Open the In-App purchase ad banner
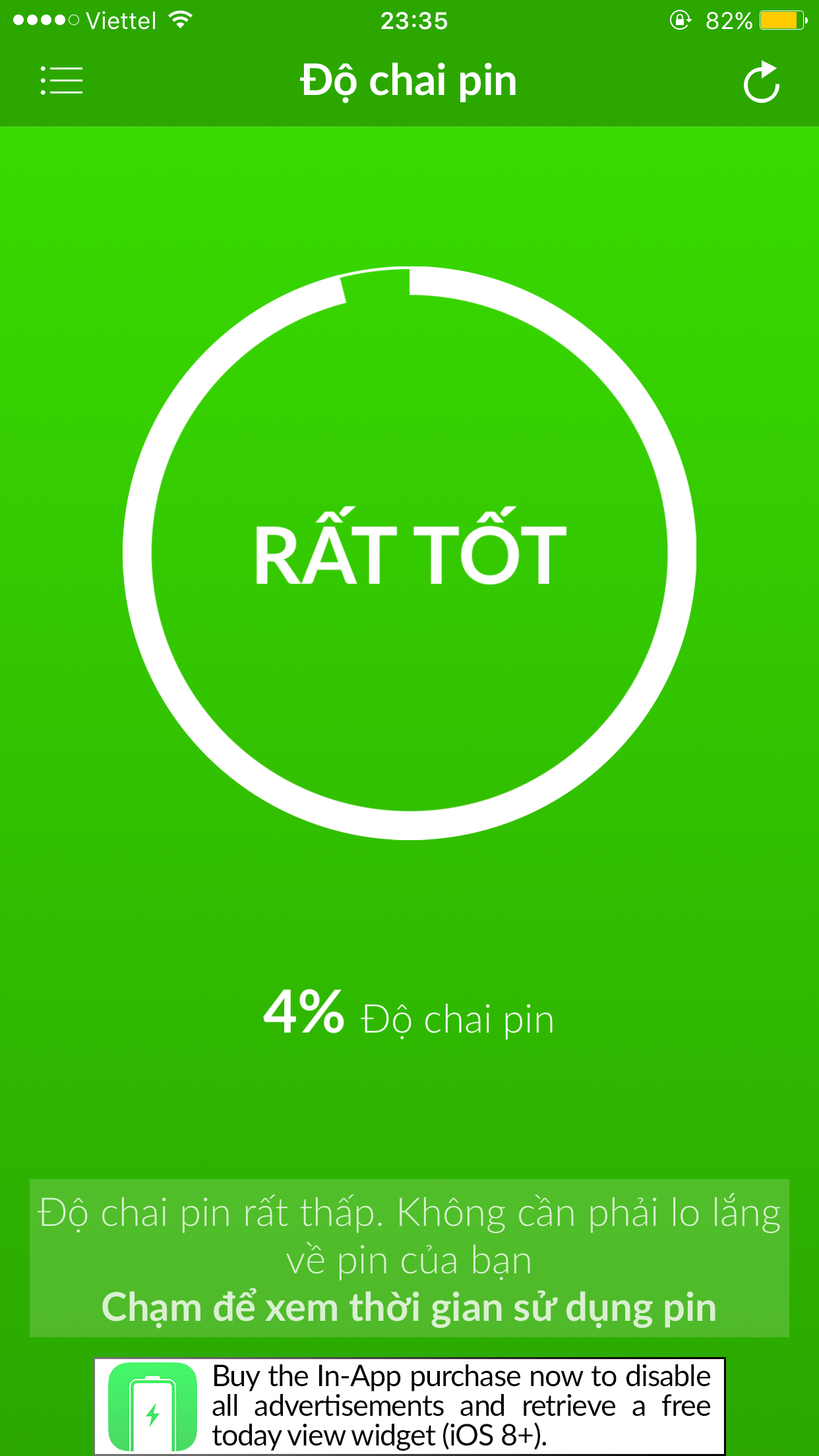 tap(409, 1406)
